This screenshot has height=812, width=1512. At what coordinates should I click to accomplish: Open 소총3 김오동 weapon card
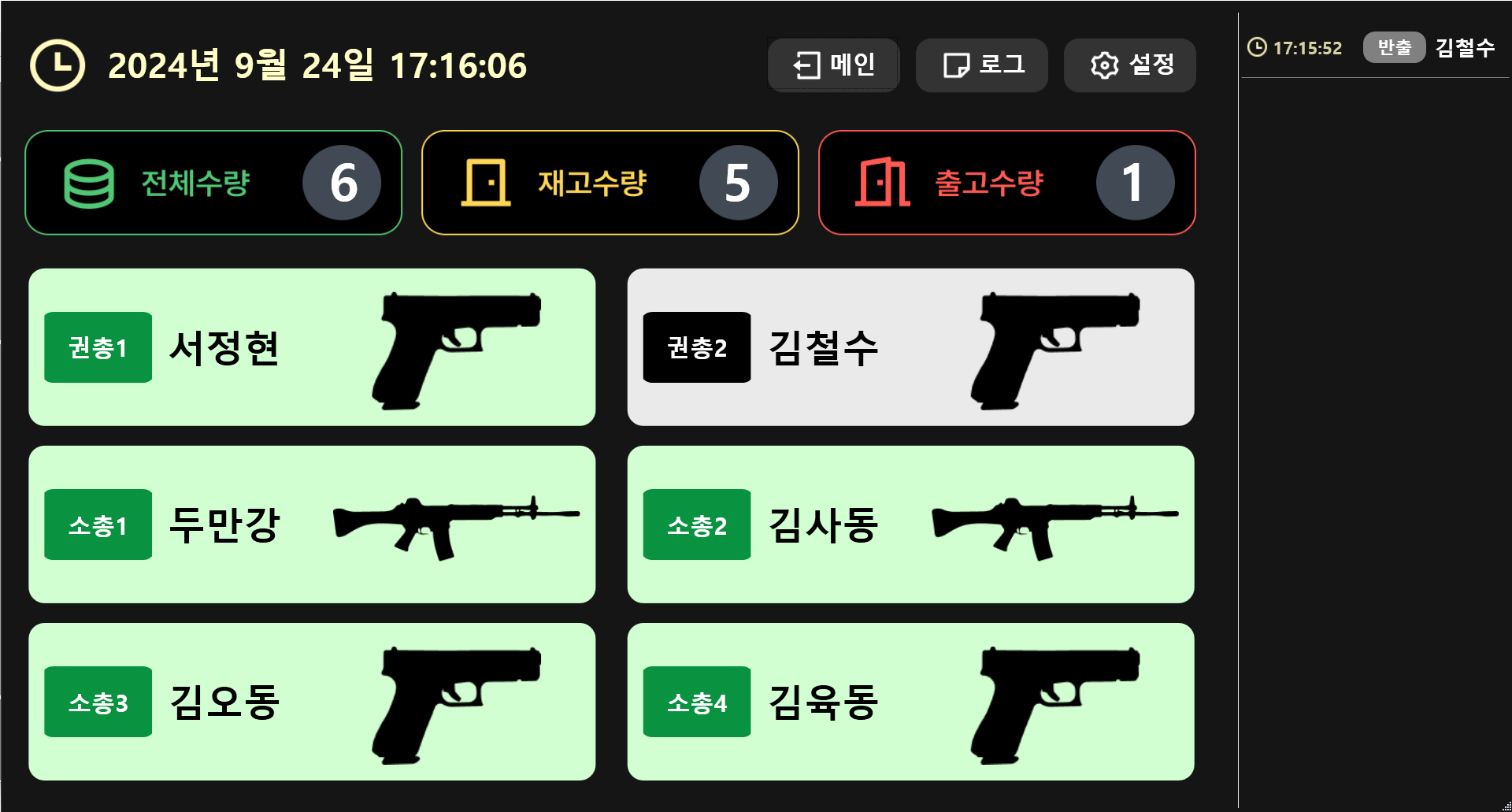pos(312,702)
